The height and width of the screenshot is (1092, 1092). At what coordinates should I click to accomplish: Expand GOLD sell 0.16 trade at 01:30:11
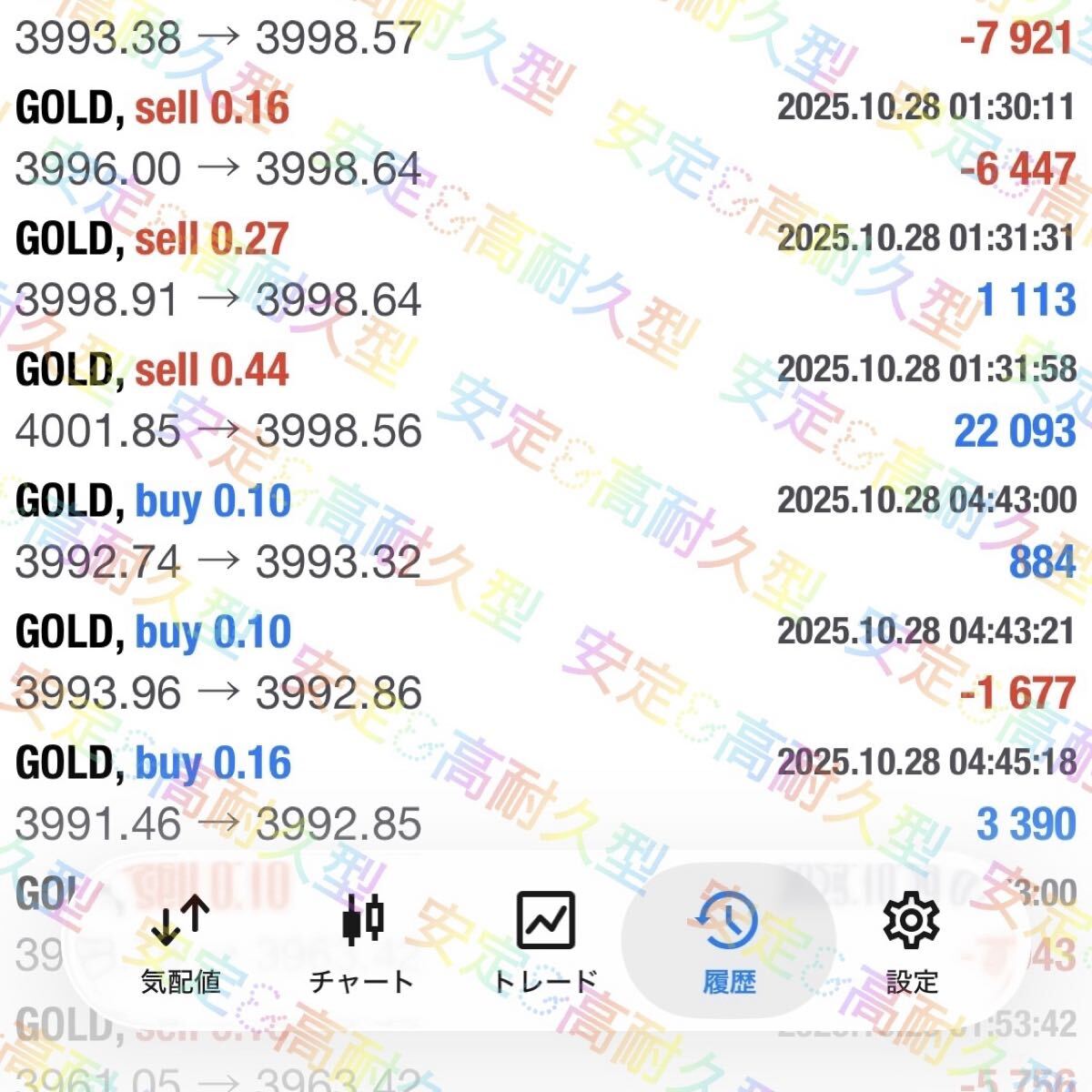(546, 138)
